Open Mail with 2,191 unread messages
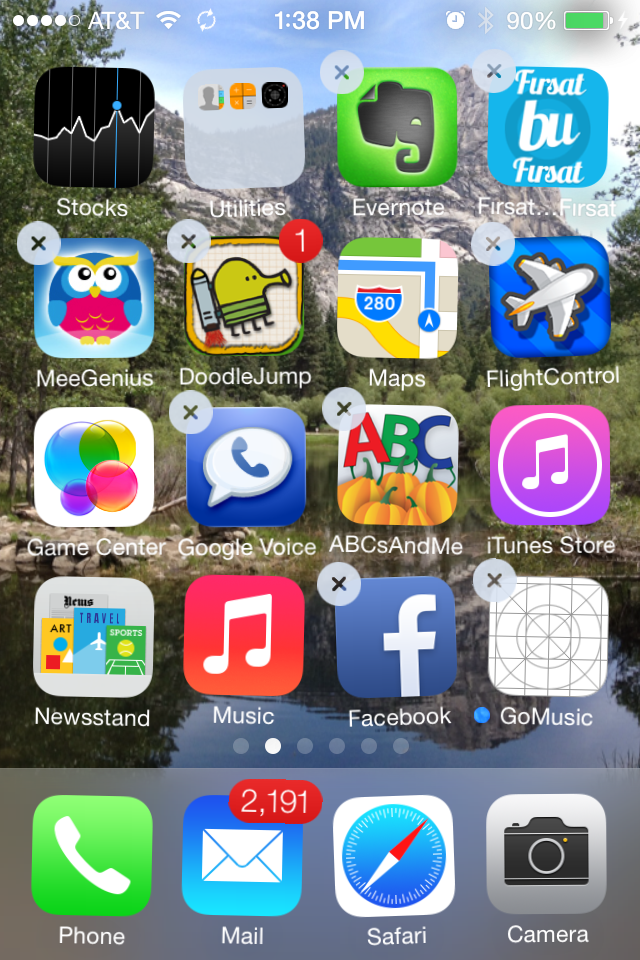 [243, 856]
